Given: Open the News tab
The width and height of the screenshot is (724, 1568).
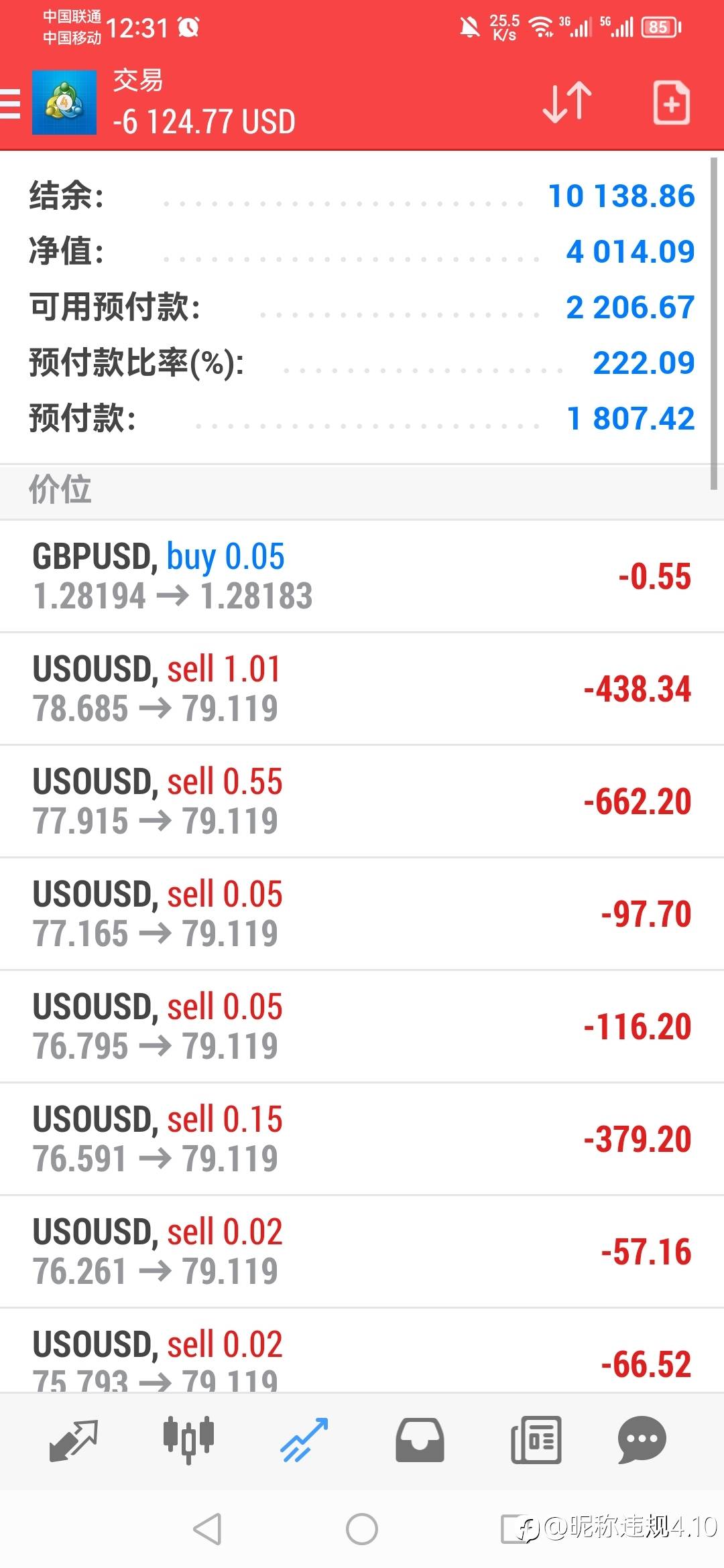Looking at the screenshot, I should (x=536, y=1439).
